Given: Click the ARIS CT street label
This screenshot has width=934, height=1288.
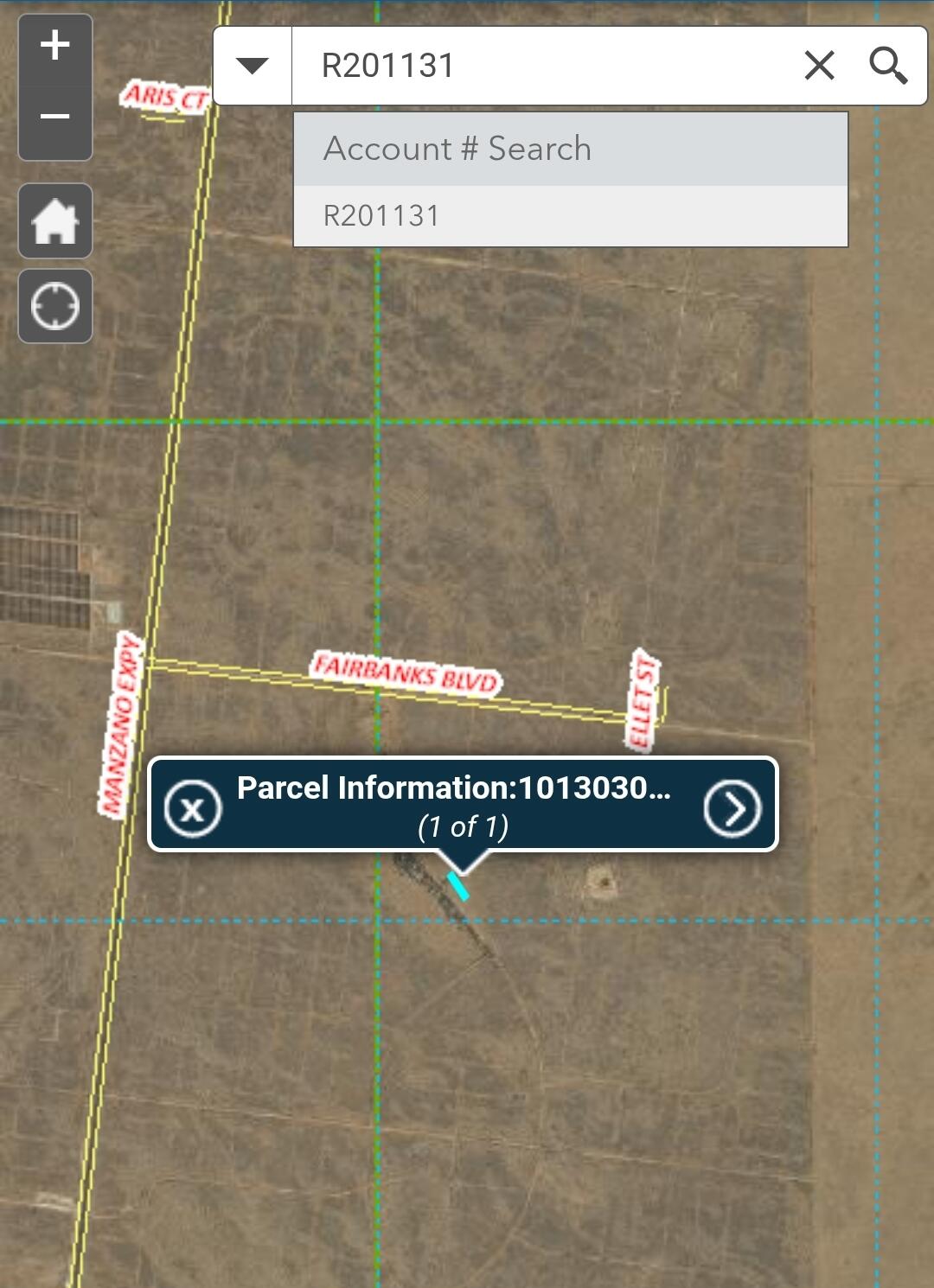Looking at the screenshot, I should click(165, 95).
